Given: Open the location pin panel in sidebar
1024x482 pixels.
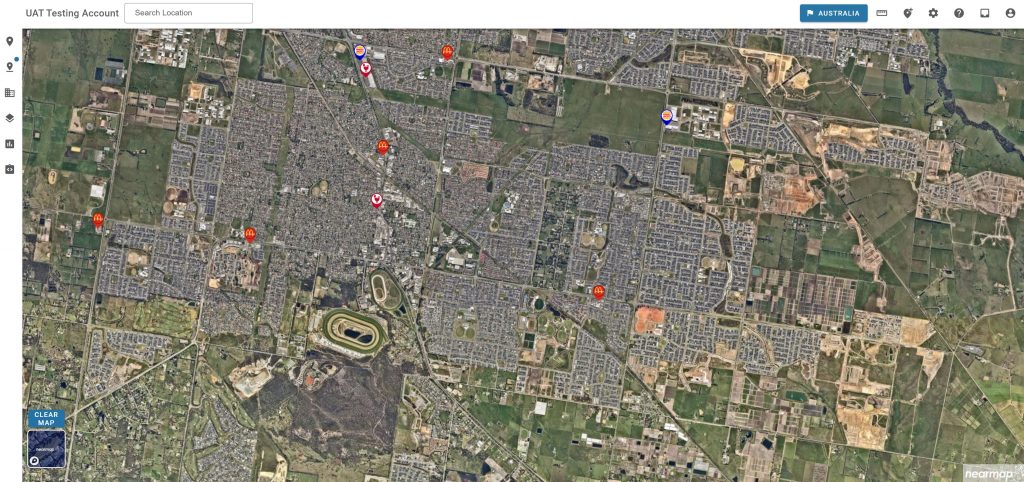Looking at the screenshot, I should tap(10, 42).
